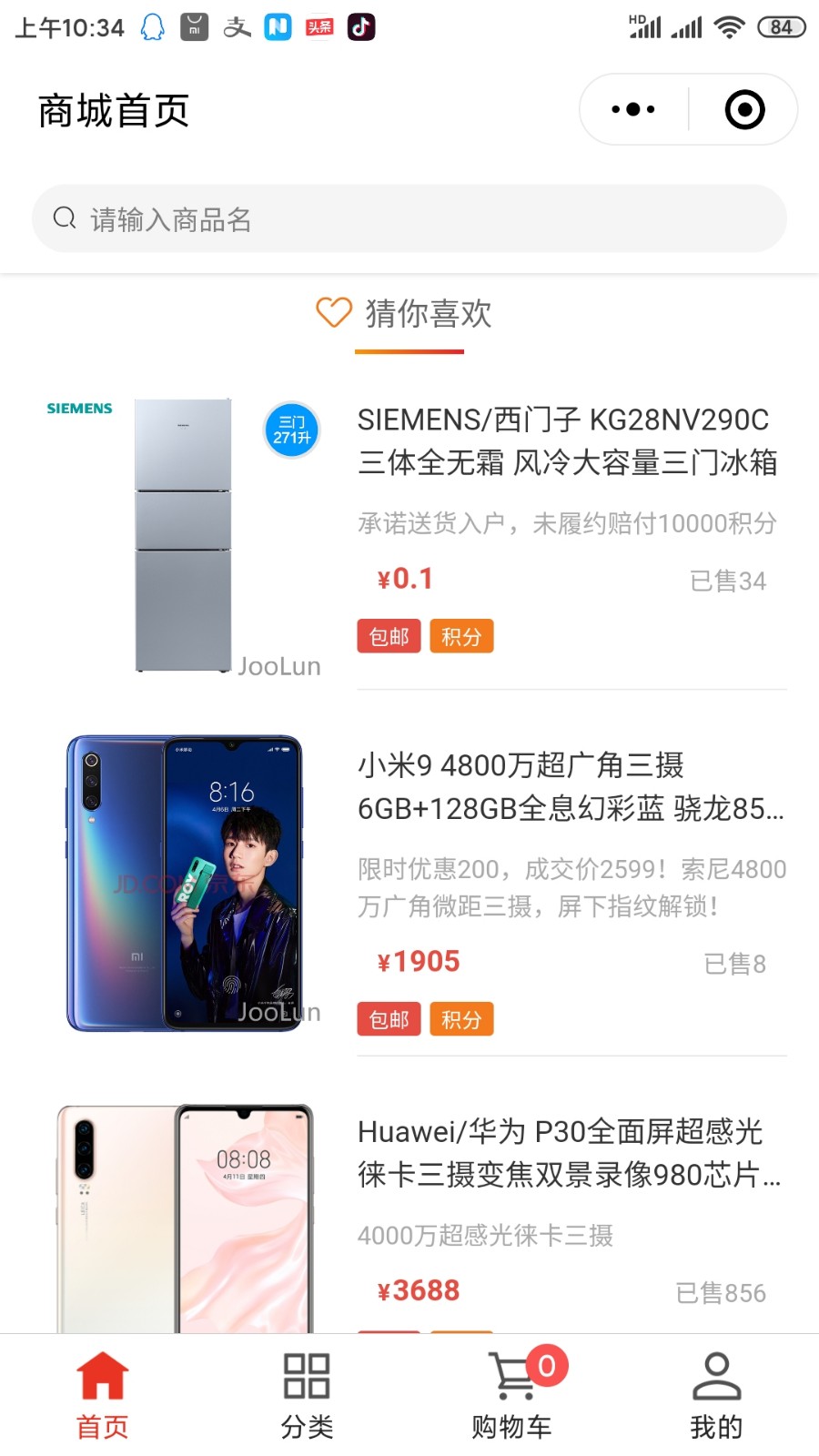Open the SIEMENS KG28NV290C fridge listing
The height and width of the screenshot is (1456, 819).
point(409,536)
